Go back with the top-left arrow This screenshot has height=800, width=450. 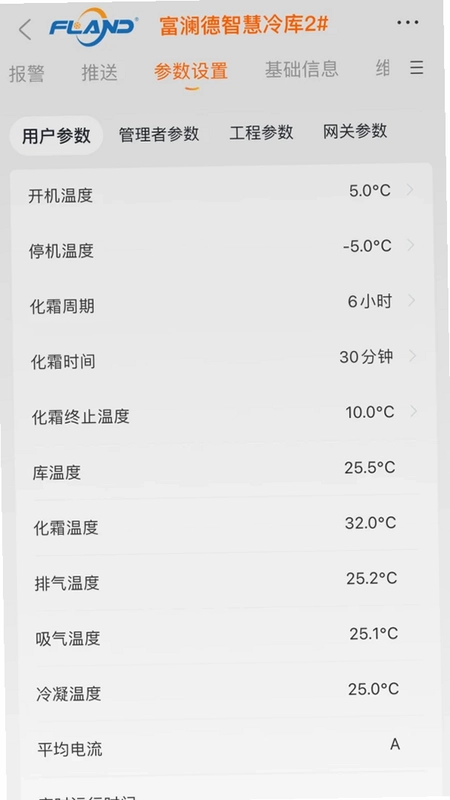coord(24,30)
